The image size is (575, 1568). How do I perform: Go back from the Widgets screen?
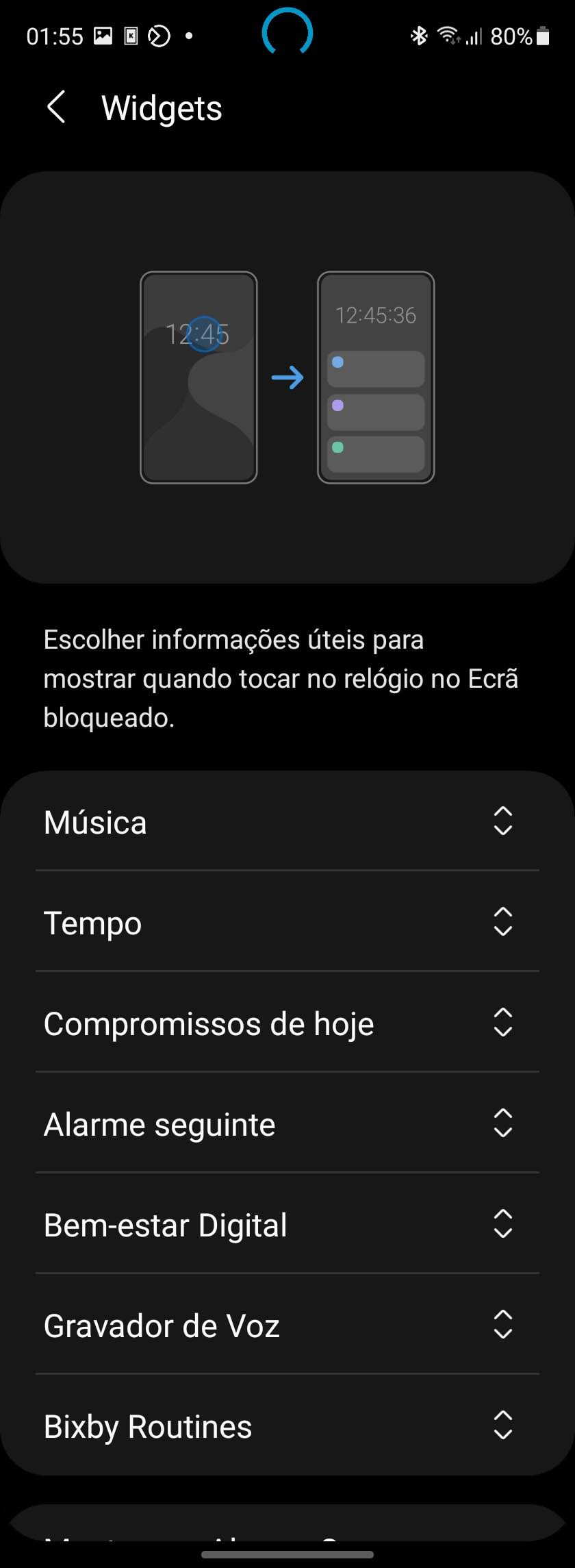click(x=56, y=108)
